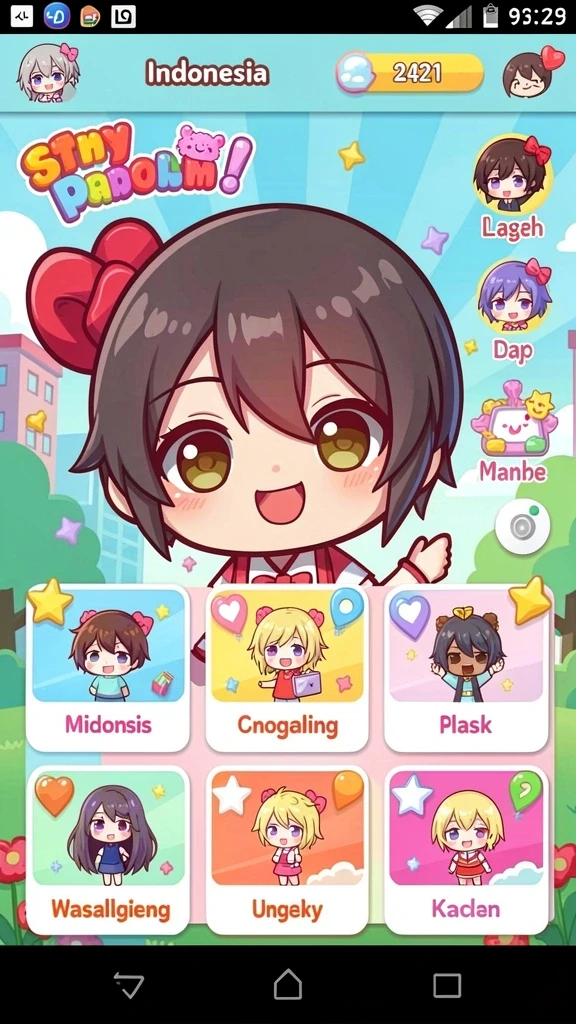Select the Lageh character

point(513,187)
